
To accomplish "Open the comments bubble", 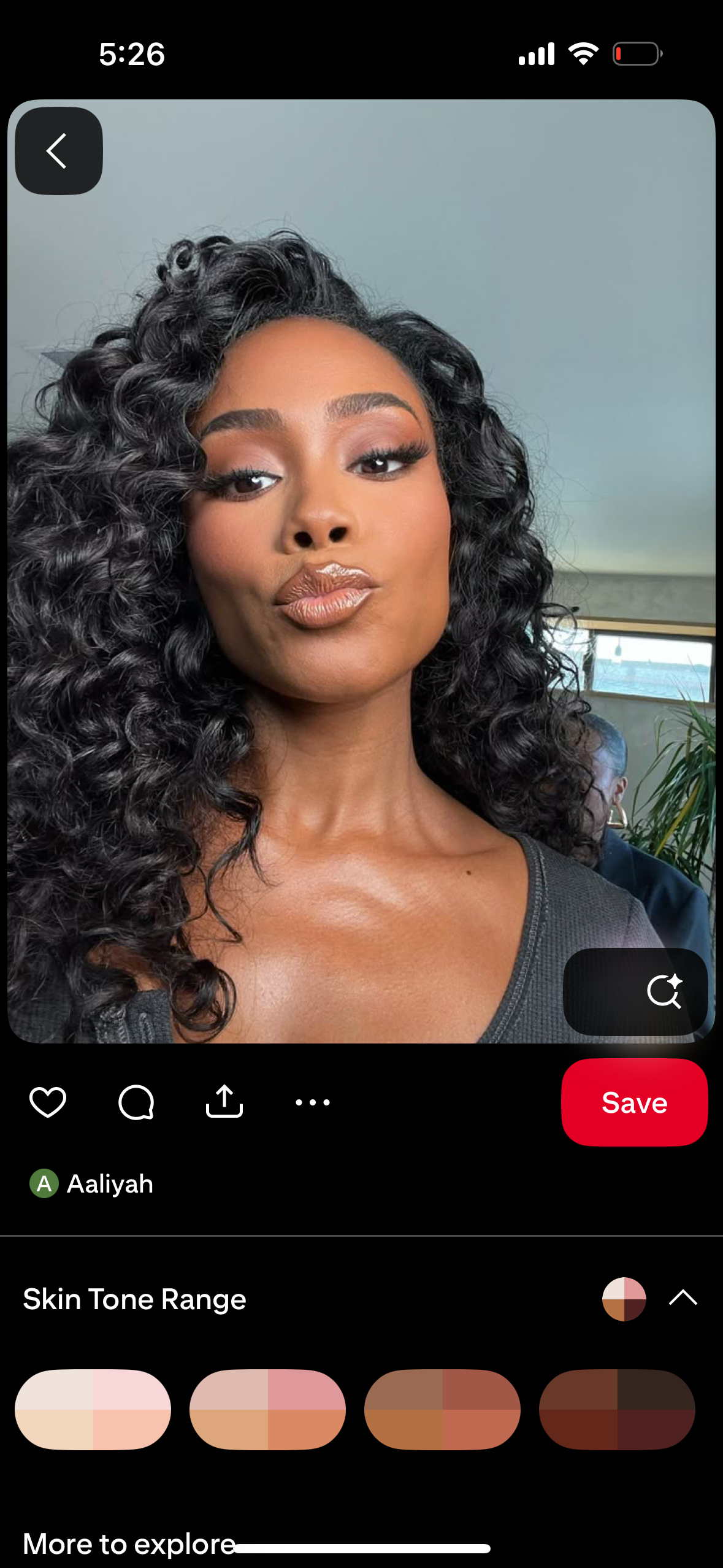I will 136,1102.
